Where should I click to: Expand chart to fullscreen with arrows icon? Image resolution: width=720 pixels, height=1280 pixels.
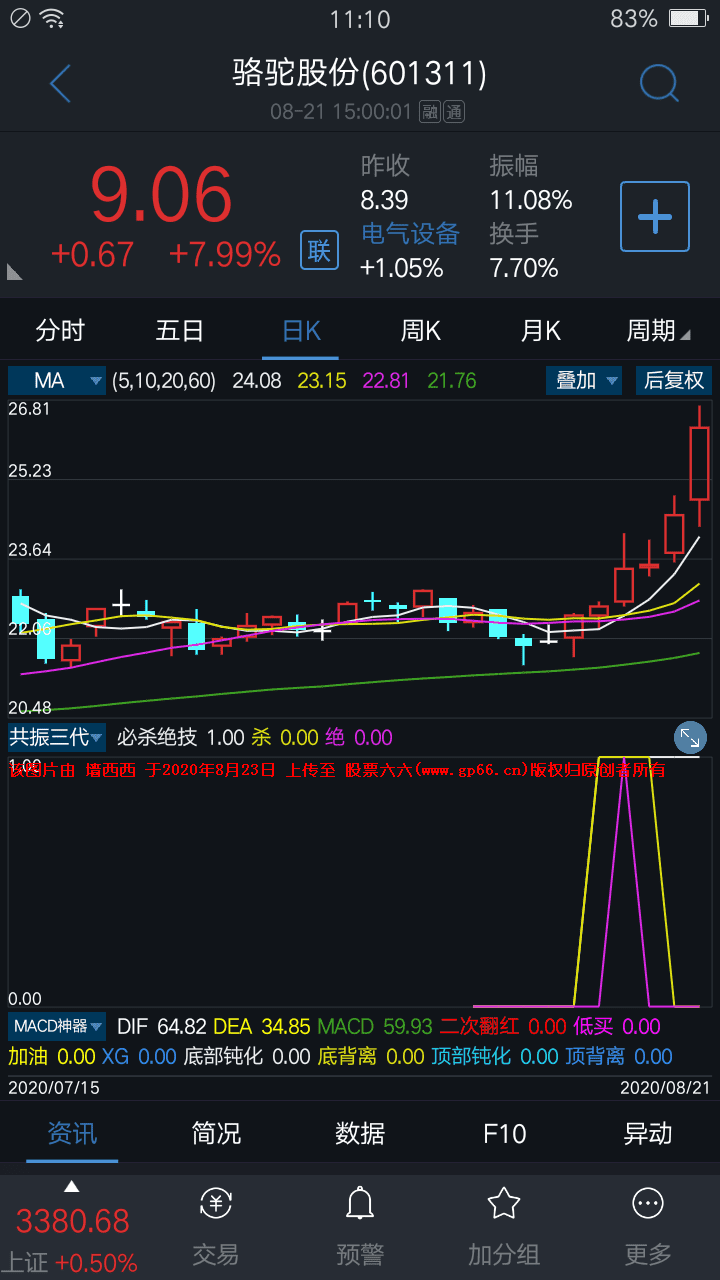coord(690,738)
